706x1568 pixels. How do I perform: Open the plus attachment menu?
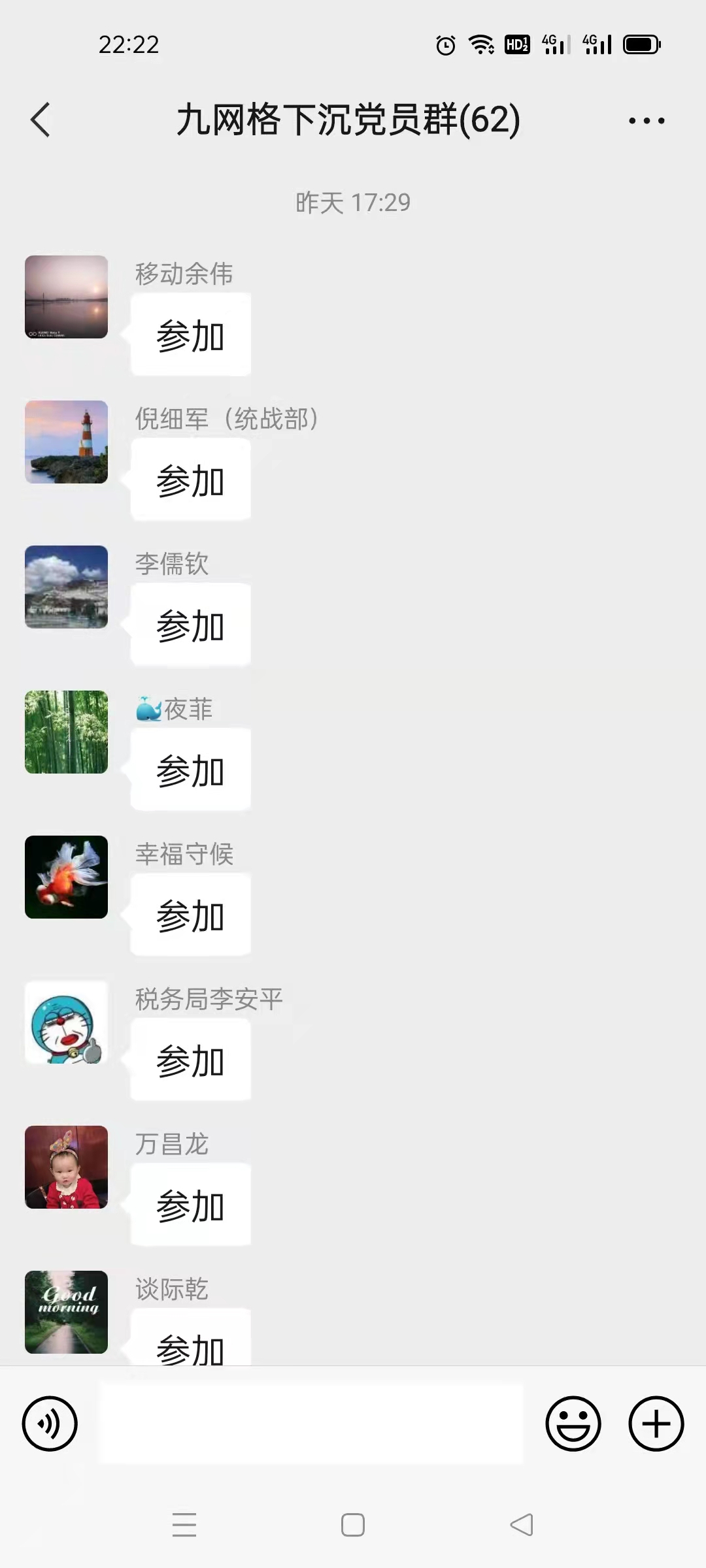[656, 1424]
